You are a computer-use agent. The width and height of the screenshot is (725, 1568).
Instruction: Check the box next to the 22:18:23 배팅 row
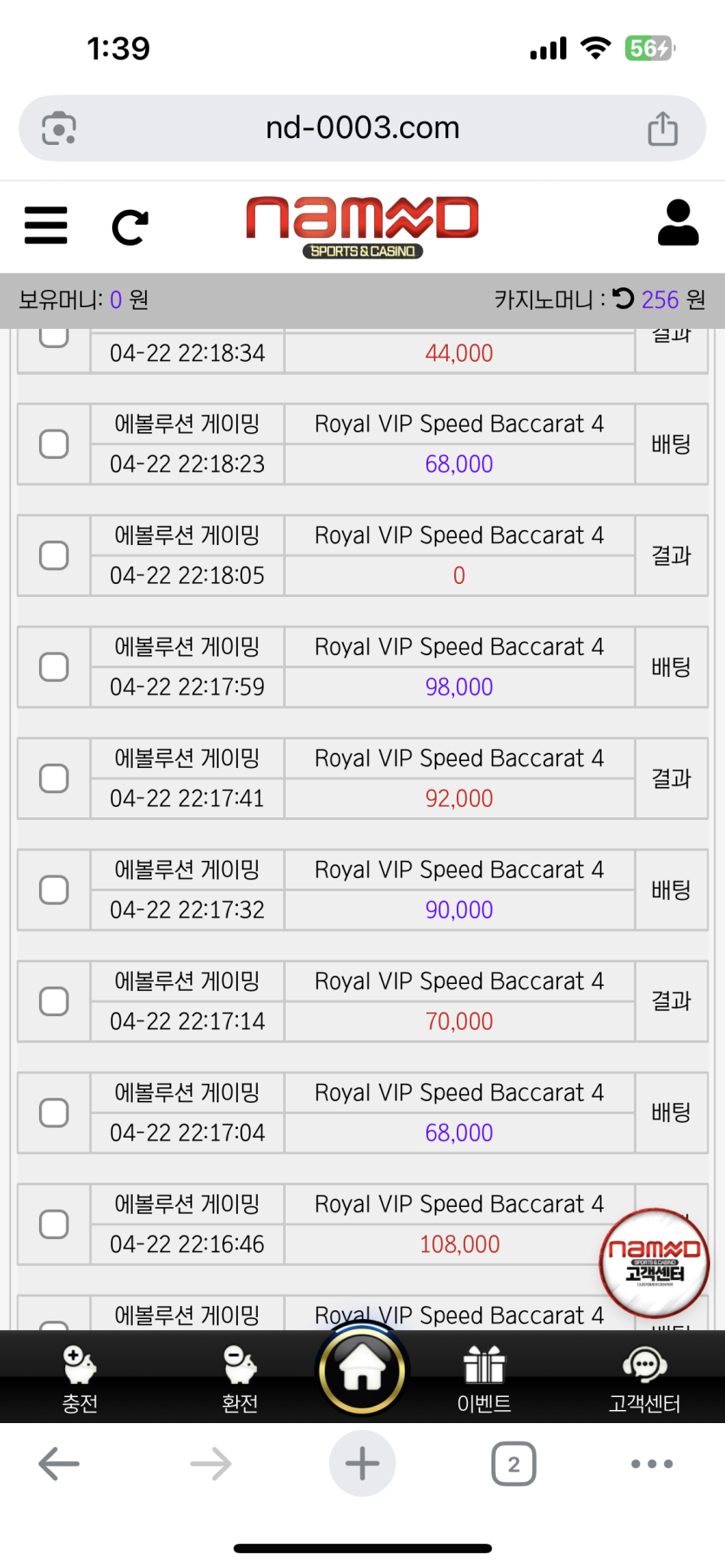tap(54, 443)
